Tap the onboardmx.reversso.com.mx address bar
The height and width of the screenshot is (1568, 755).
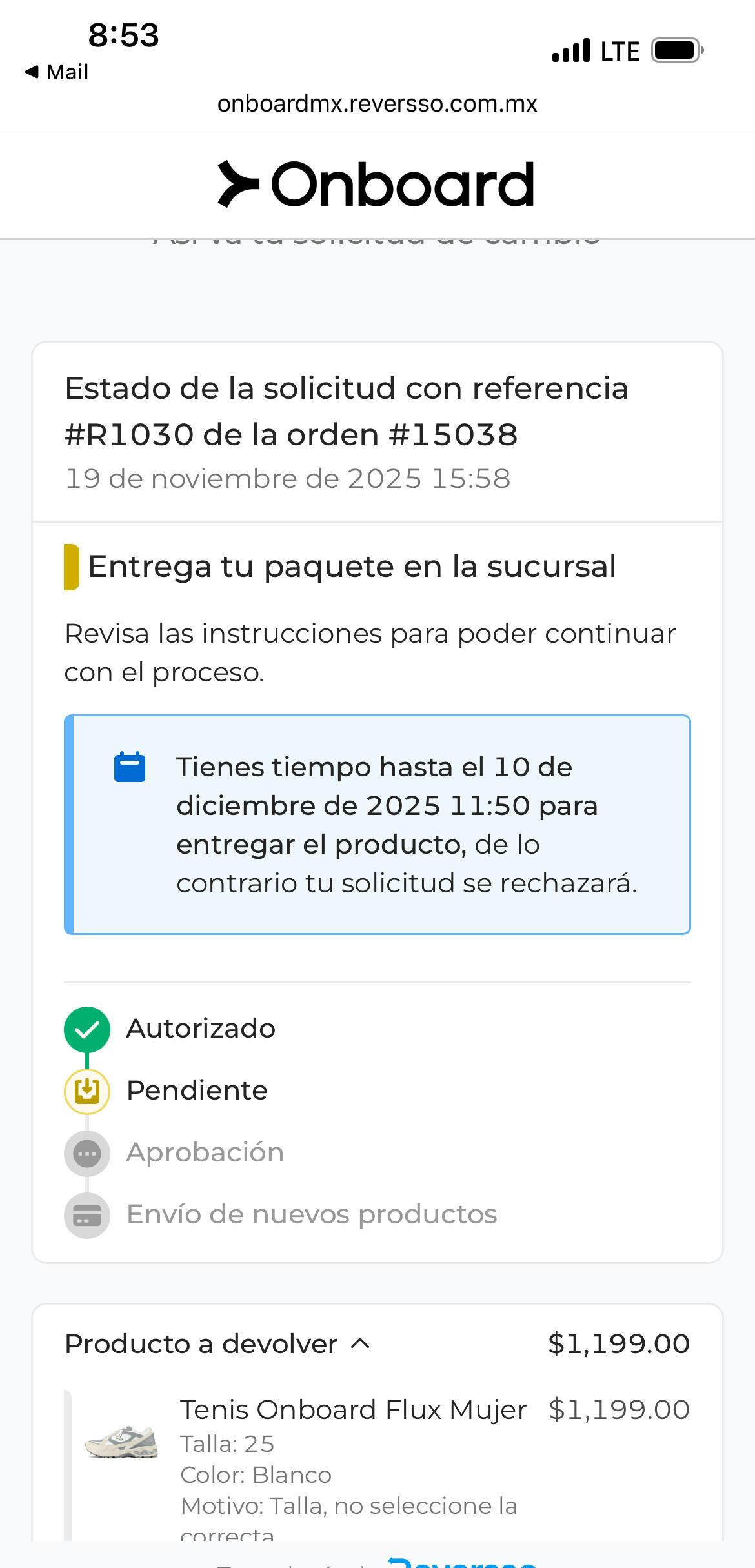[x=377, y=103]
